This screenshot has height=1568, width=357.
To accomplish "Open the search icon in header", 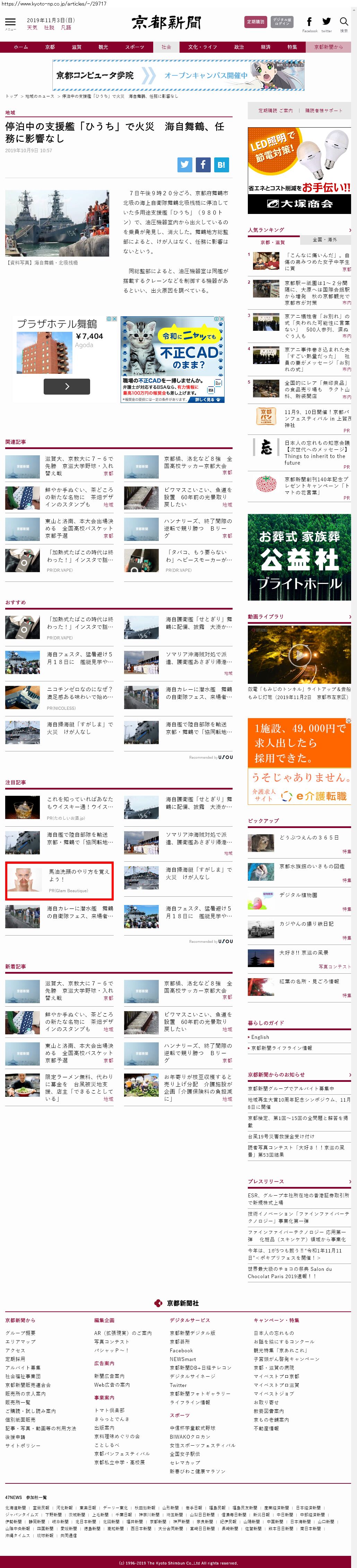I will coord(344,23).
